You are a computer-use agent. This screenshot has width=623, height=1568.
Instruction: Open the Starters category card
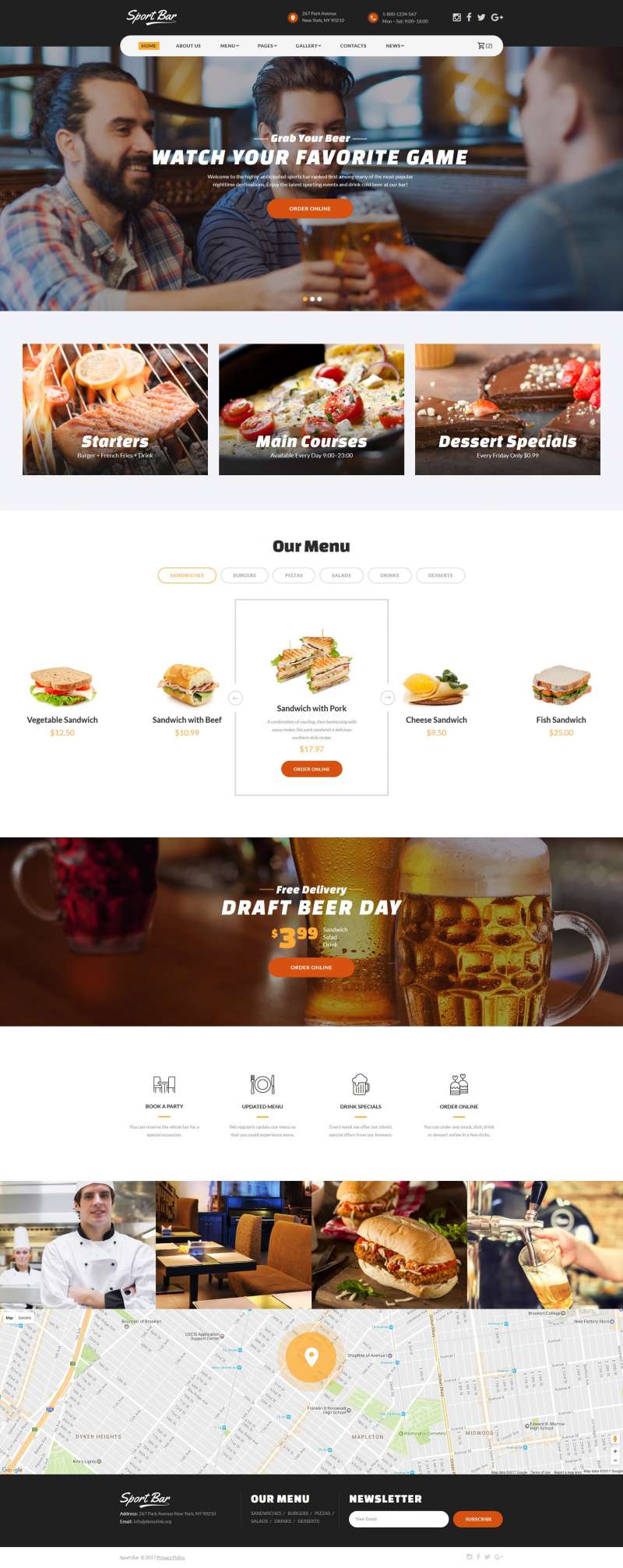click(x=115, y=410)
